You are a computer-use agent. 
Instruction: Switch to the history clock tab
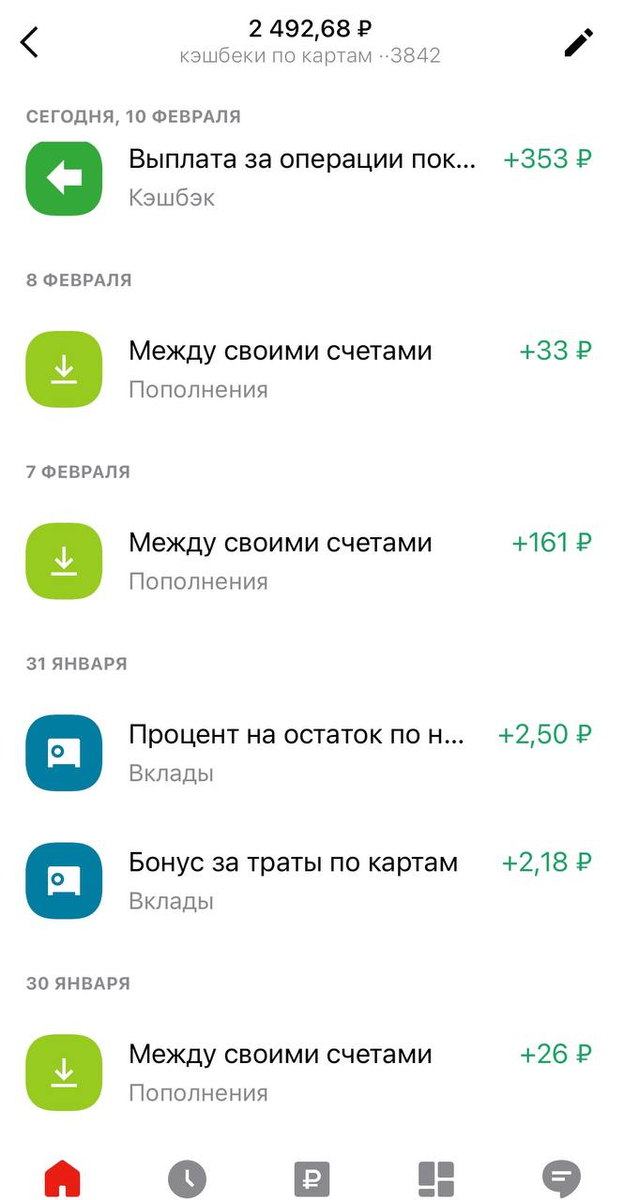pos(187,1178)
